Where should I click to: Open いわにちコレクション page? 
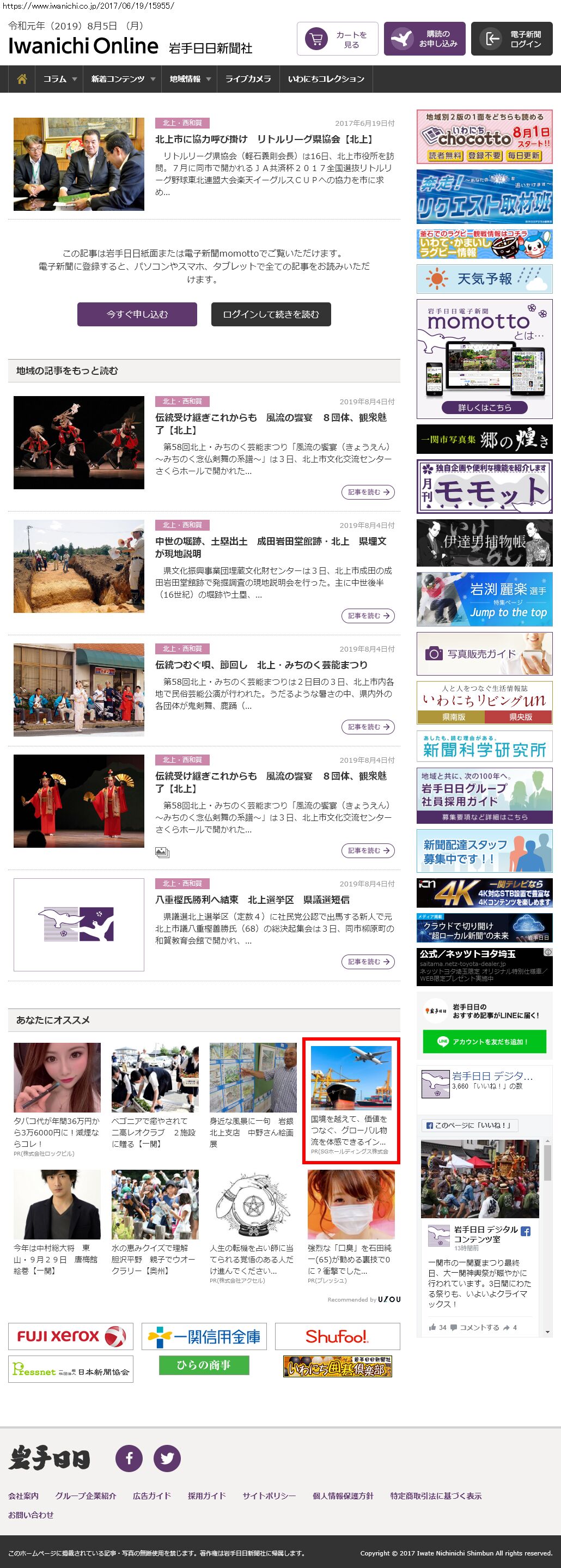326,79
